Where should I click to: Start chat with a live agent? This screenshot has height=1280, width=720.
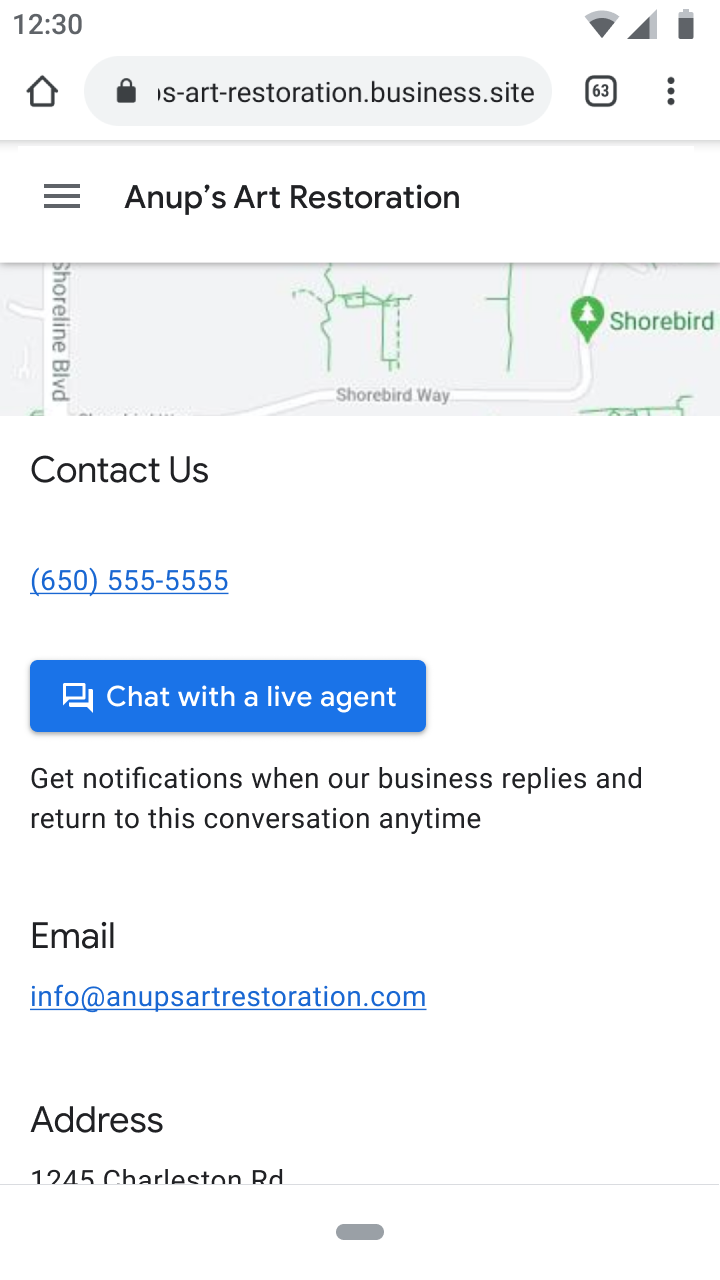coord(228,696)
